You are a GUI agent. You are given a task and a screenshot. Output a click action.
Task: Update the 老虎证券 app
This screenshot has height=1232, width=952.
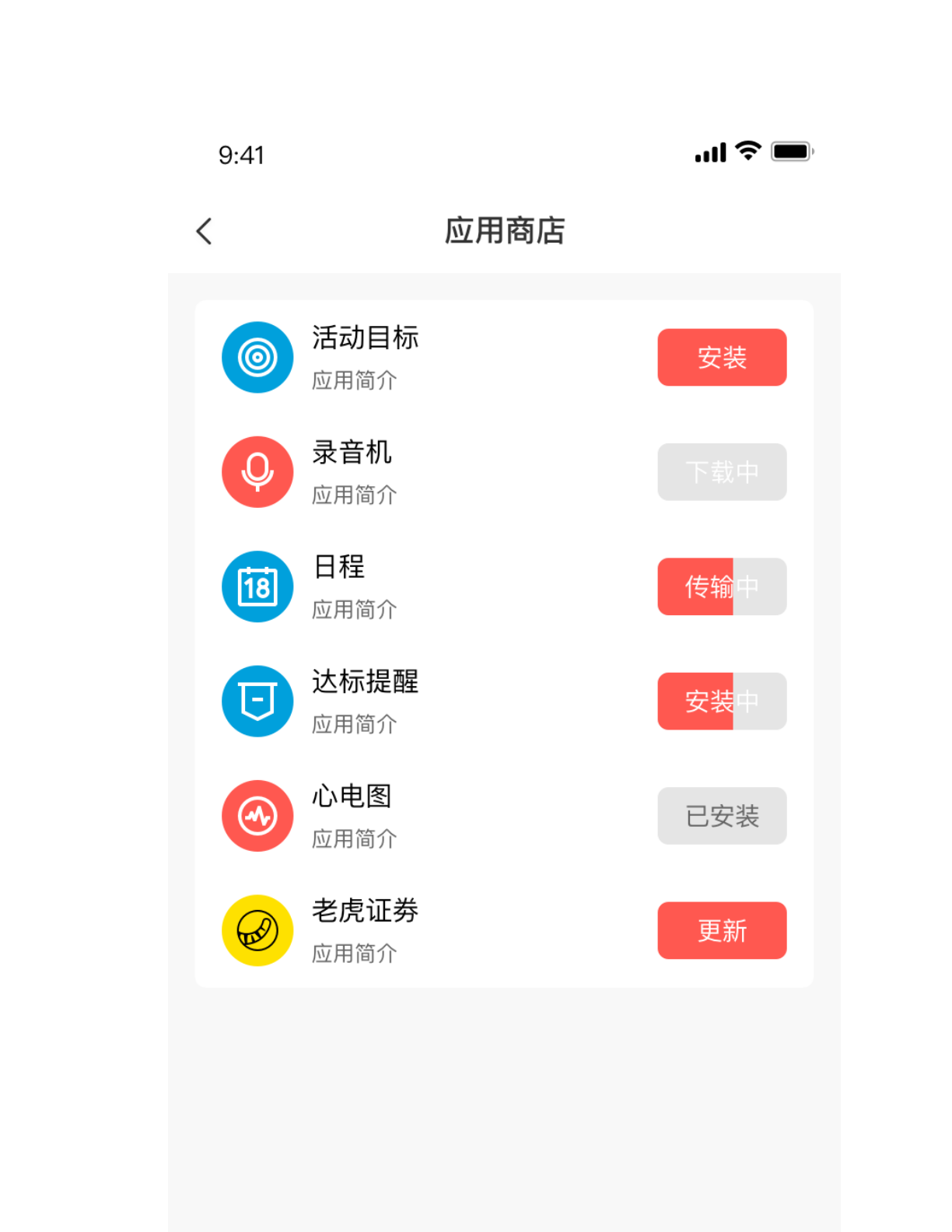721,930
